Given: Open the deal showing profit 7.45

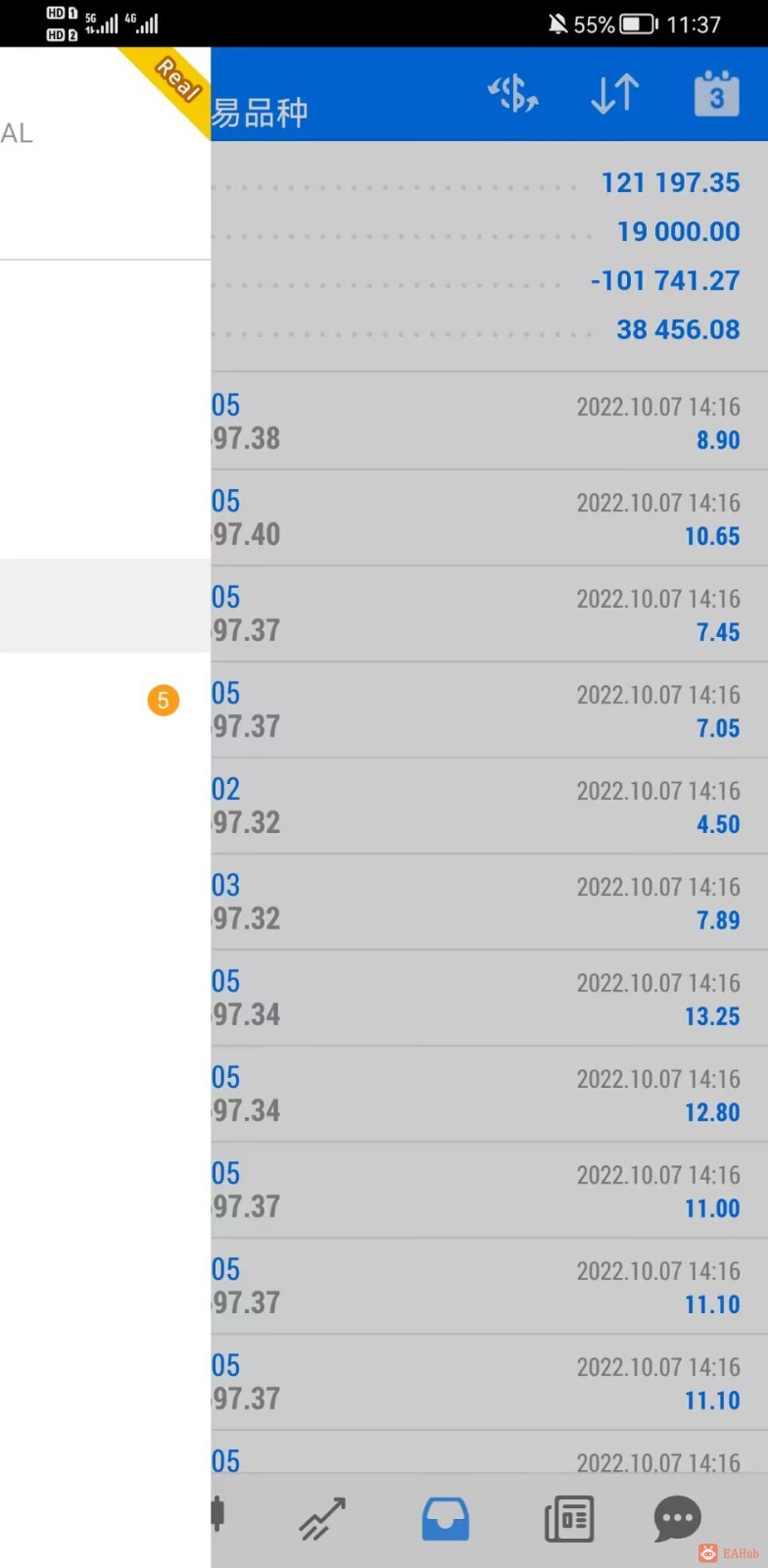Looking at the screenshot, I should point(490,613).
